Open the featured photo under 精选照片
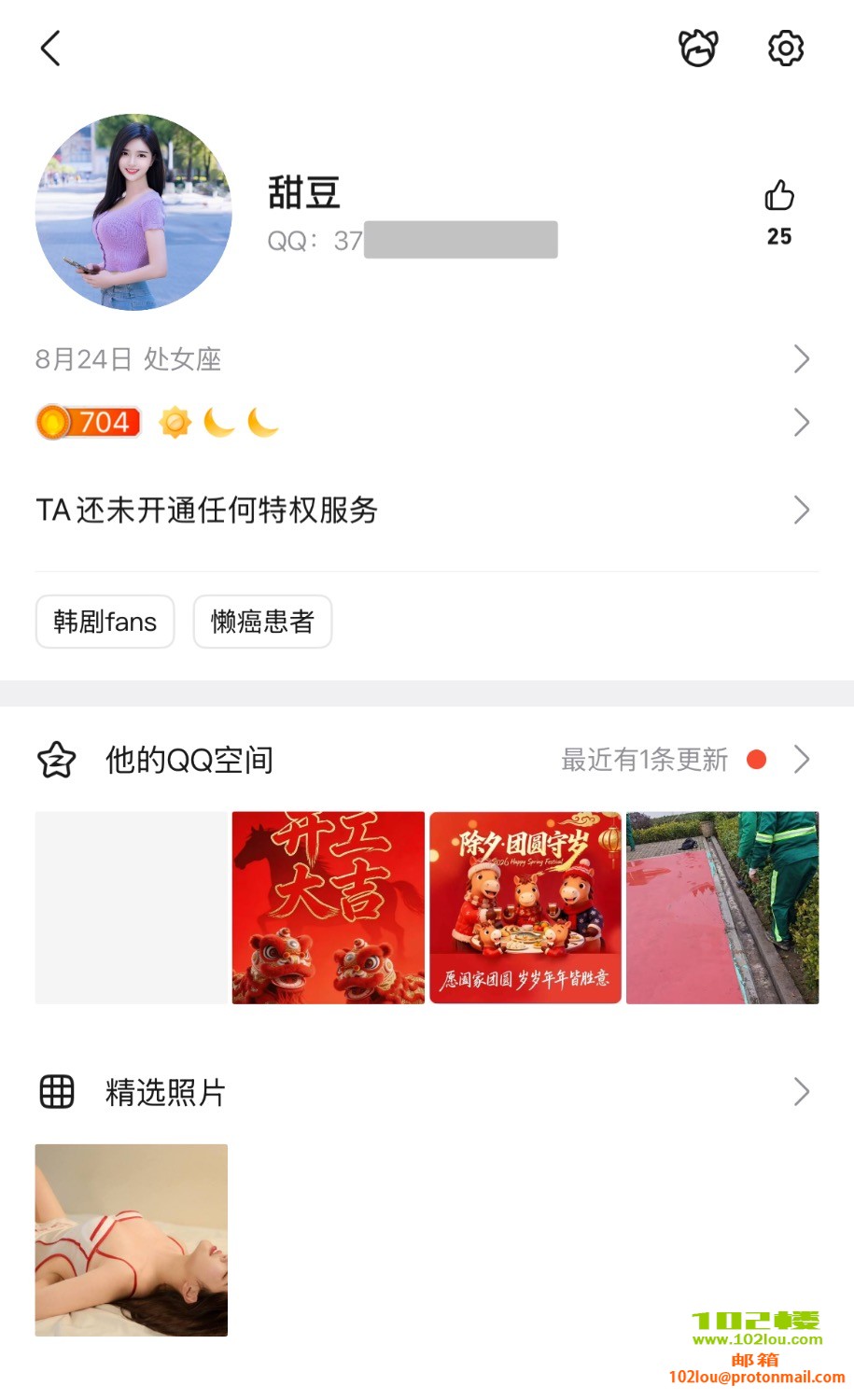This screenshot has width=854, height=1400. click(132, 1240)
